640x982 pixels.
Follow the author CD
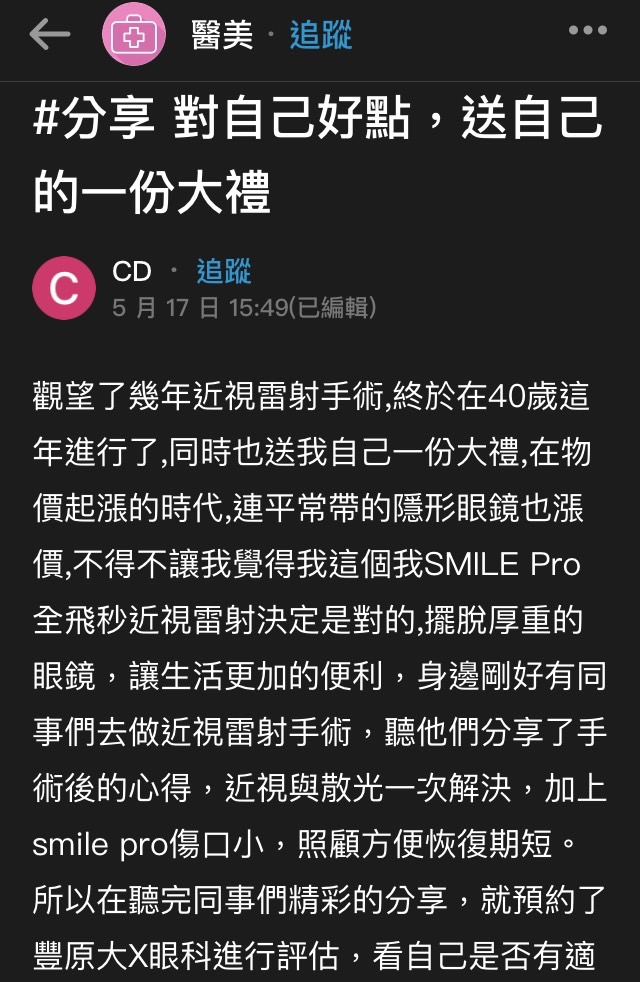tap(223, 271)
